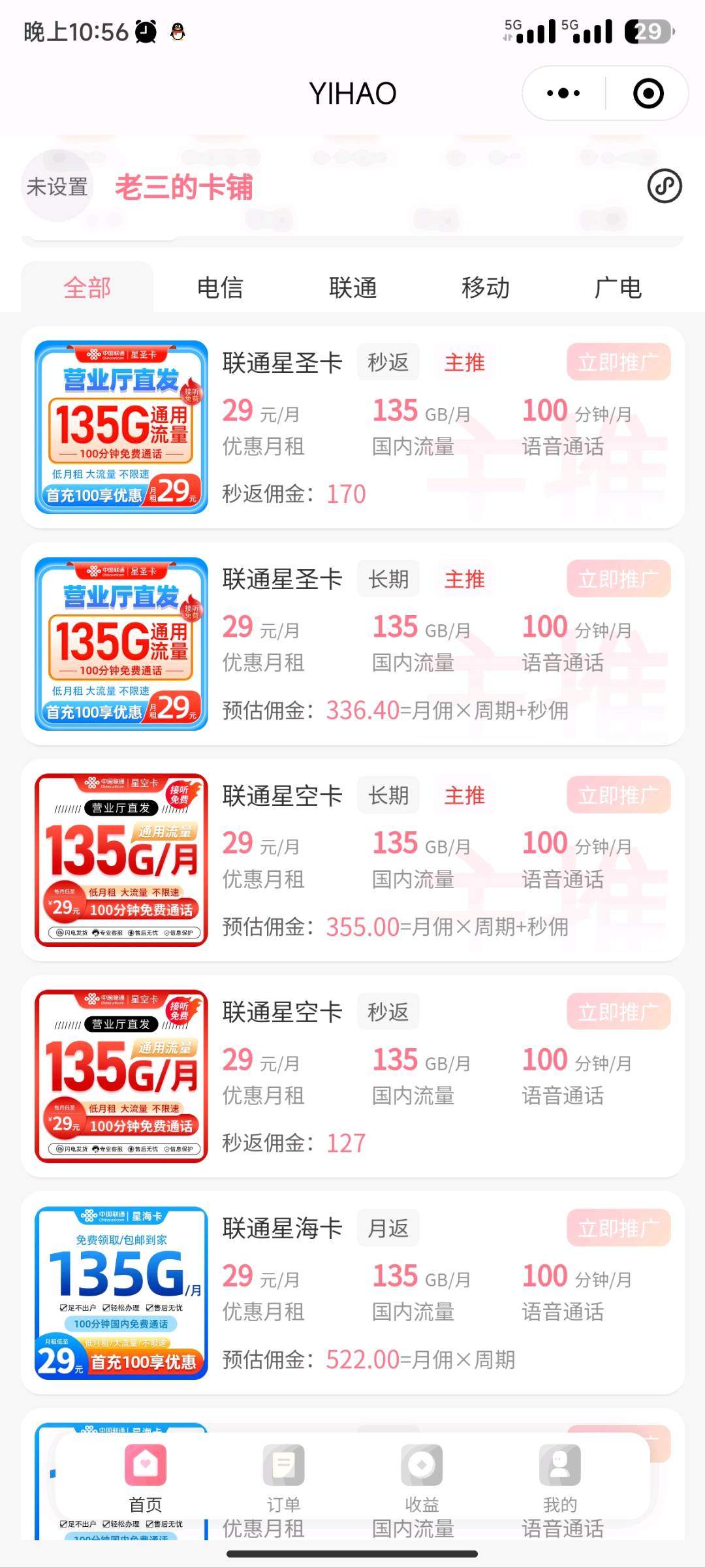Switch to the 移动 tab
The width and height of the screenshot is (705, 1568).
click(x=485, y=287)
